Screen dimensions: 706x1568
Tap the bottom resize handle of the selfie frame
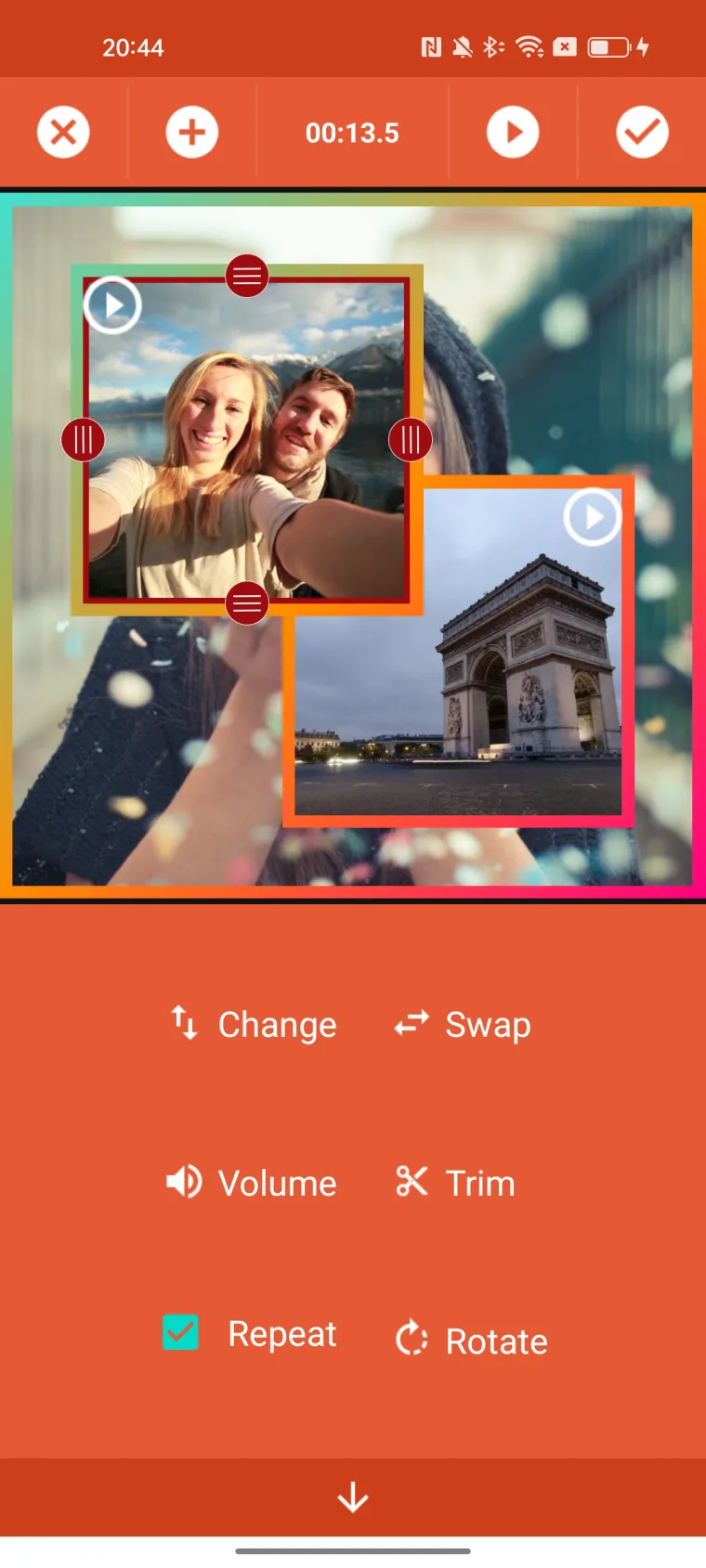(247, 603)
